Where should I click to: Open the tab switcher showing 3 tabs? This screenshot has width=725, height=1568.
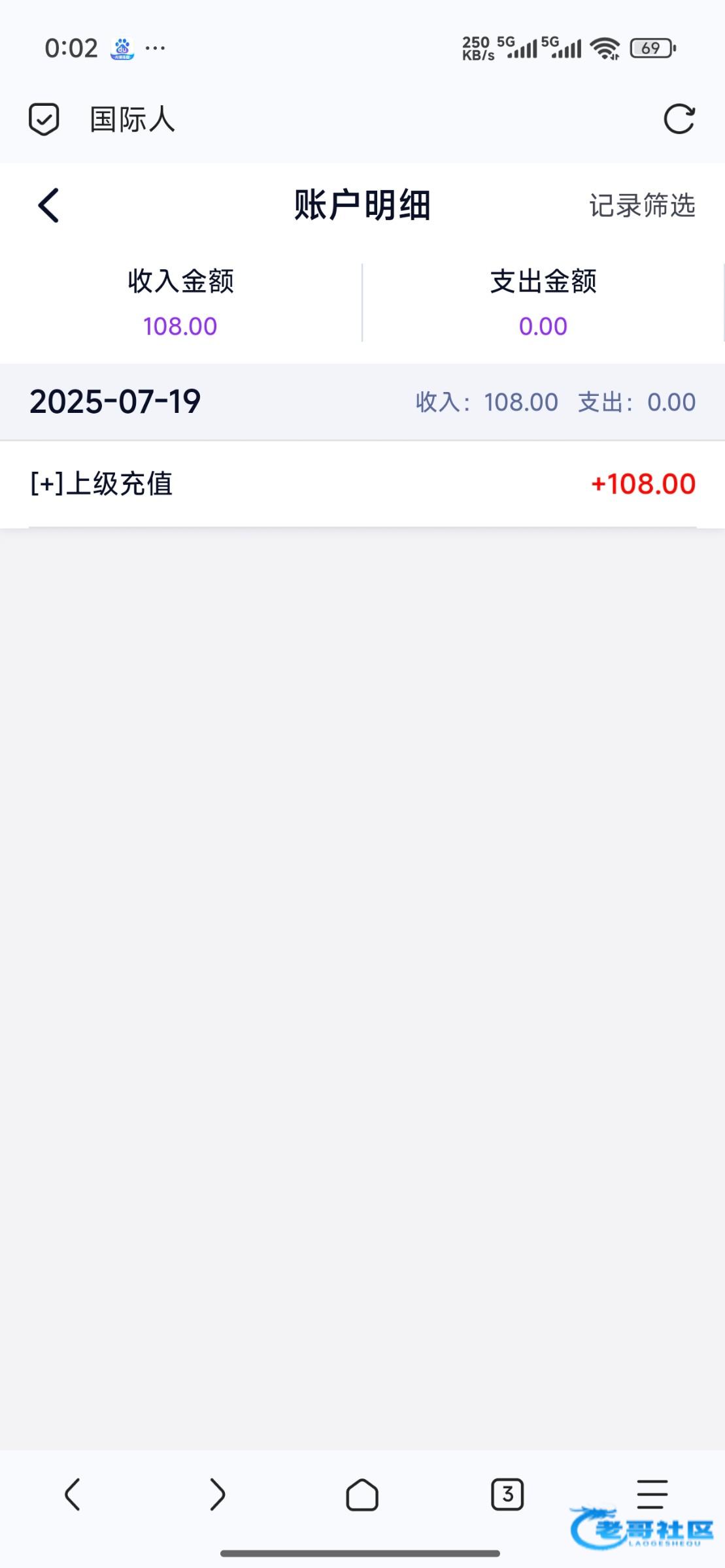point(507,1494)
